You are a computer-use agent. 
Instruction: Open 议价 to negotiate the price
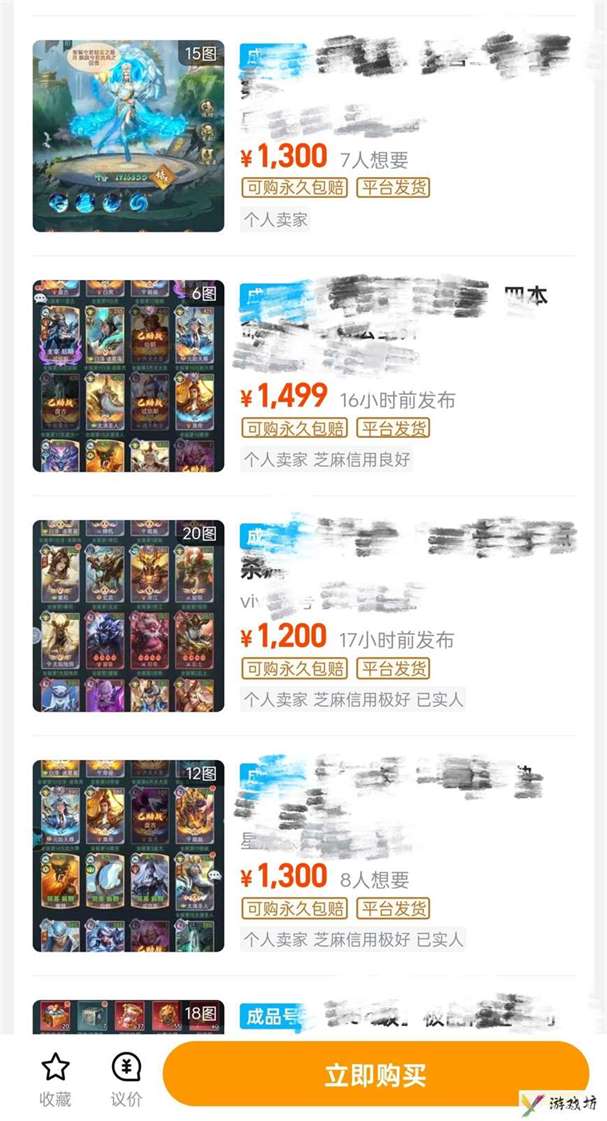126,1078
